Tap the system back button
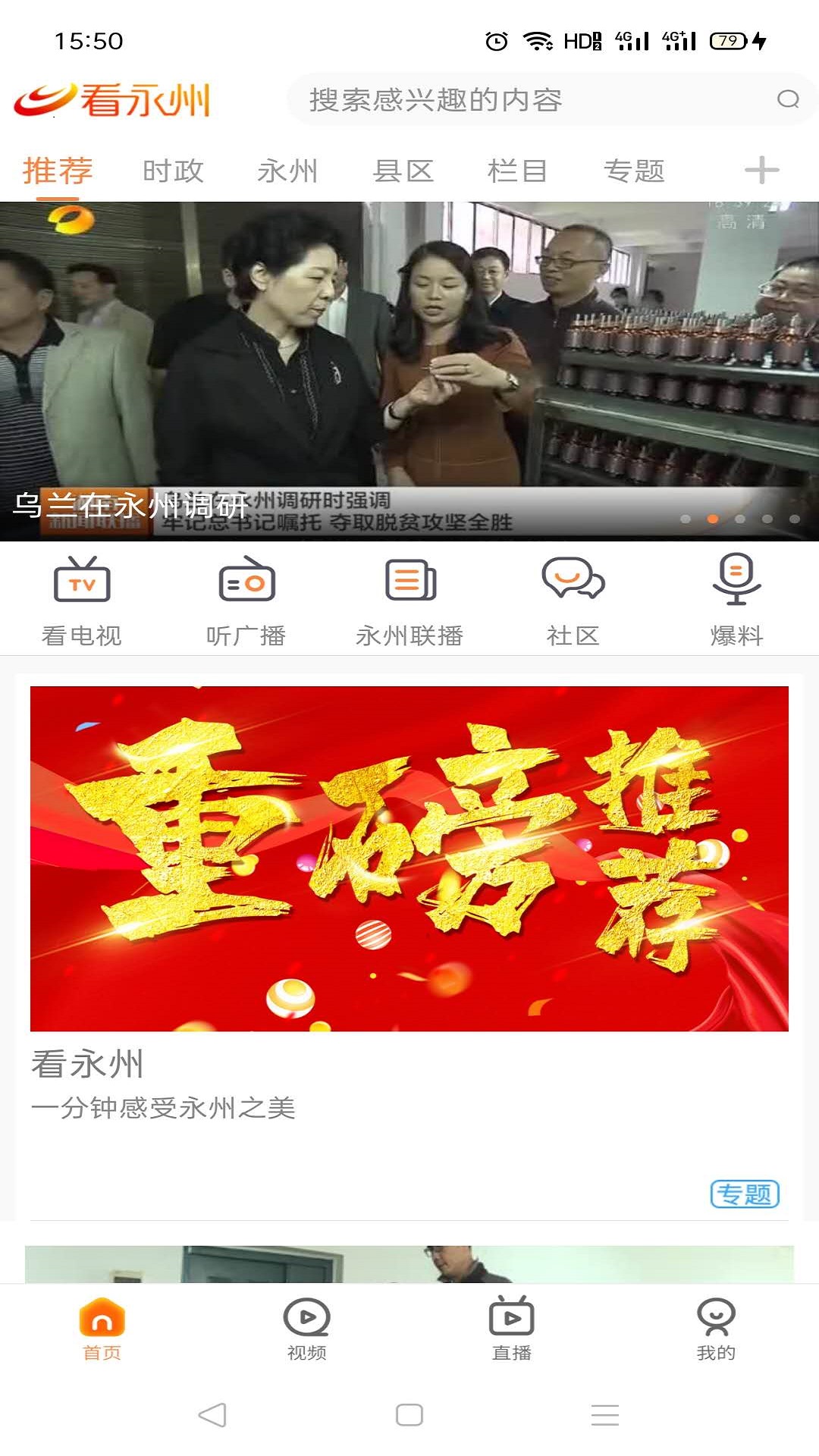The height and width of the screenshot is (1456, 819). (212, 1415)
